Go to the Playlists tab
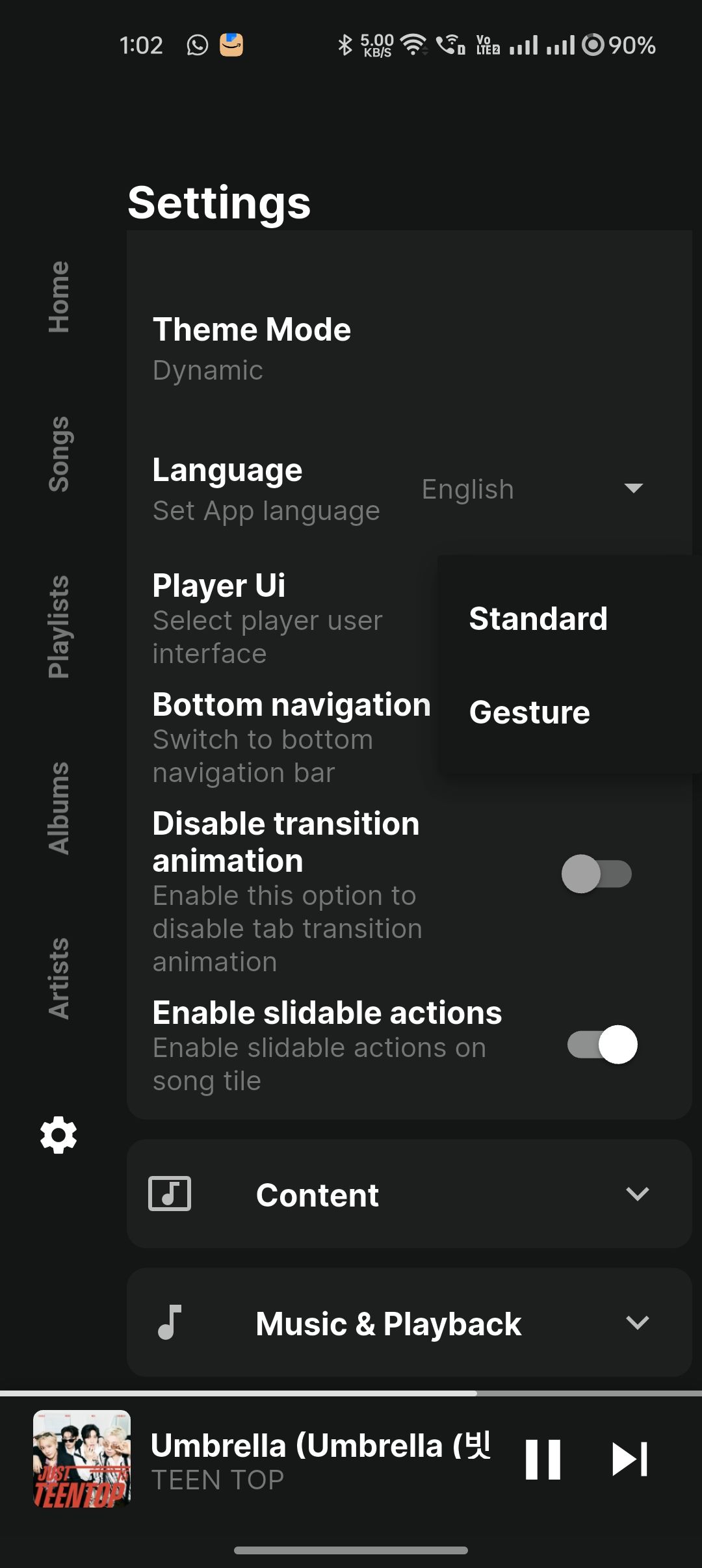Image resolution: width=702 pixels, height=1568 pixels. 58,627
